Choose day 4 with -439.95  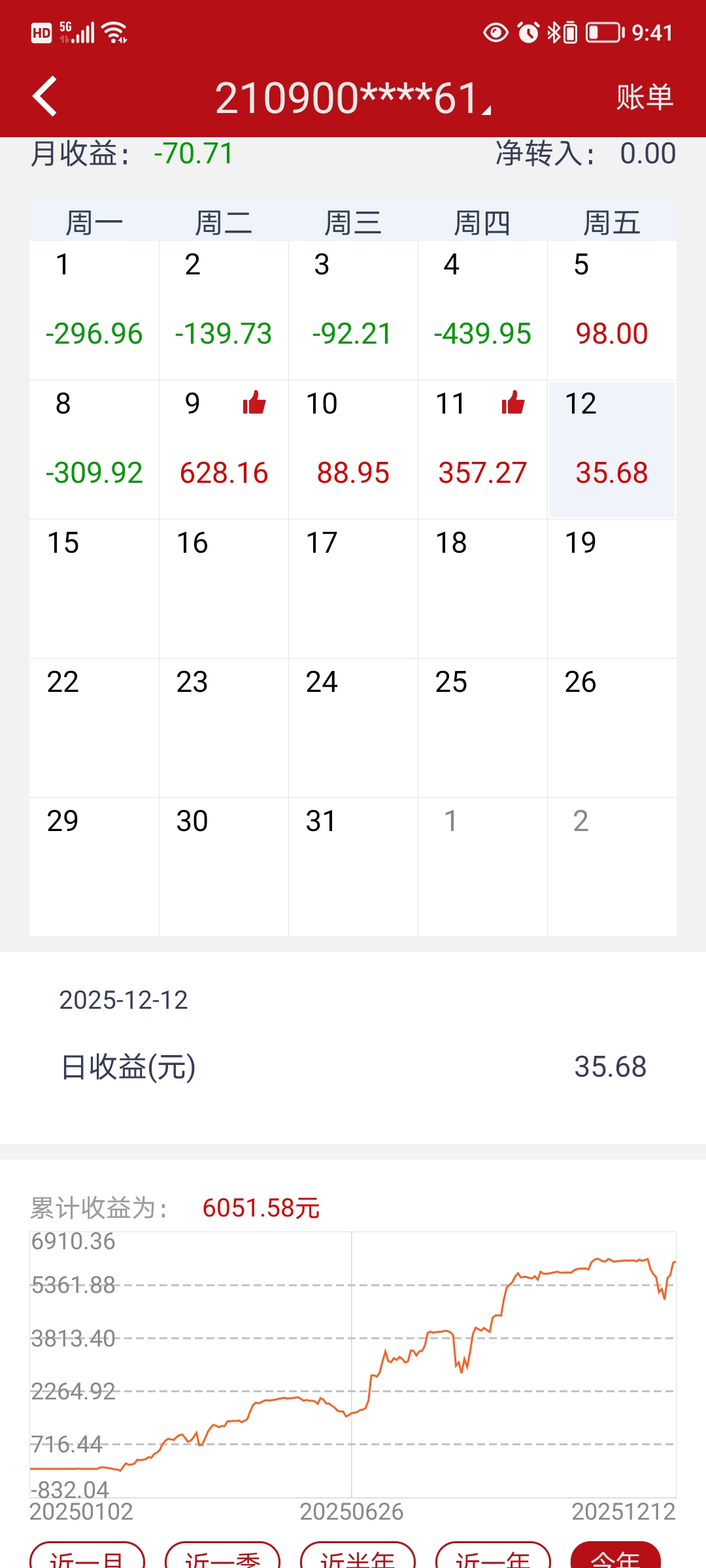(482, 310)
